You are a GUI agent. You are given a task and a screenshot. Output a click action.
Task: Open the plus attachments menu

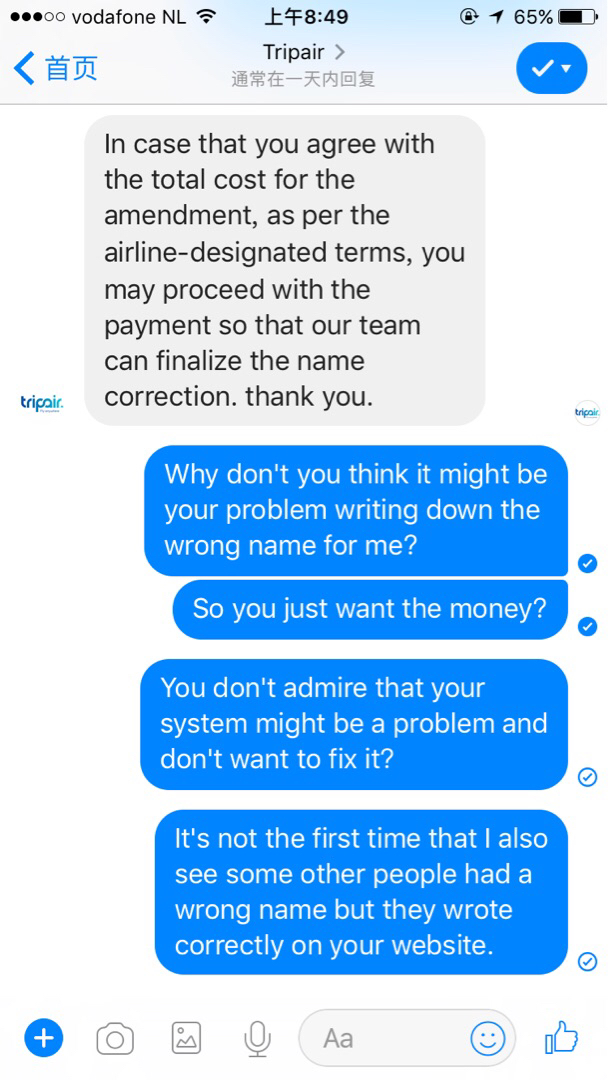click(x=44, y=1037)
